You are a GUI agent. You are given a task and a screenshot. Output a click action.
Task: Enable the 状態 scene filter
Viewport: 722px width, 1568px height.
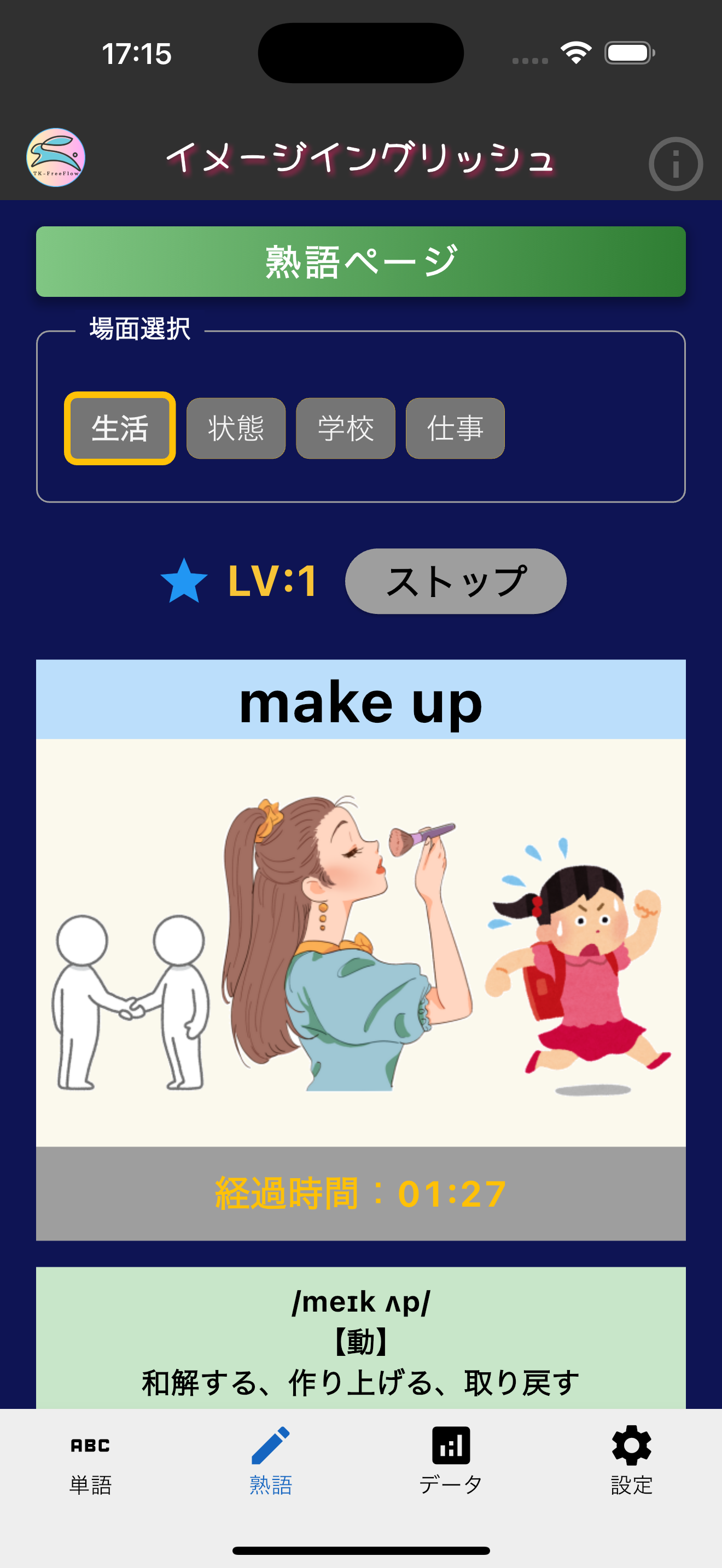click(236, 429)
